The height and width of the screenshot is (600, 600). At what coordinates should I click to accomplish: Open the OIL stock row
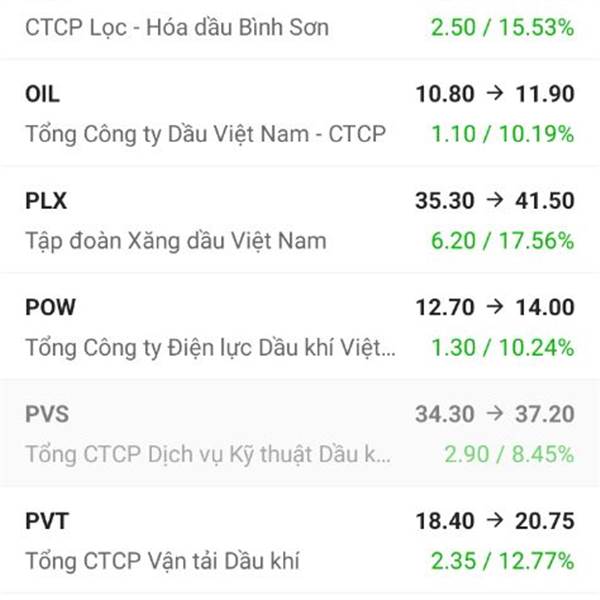[x=300, y=113]
